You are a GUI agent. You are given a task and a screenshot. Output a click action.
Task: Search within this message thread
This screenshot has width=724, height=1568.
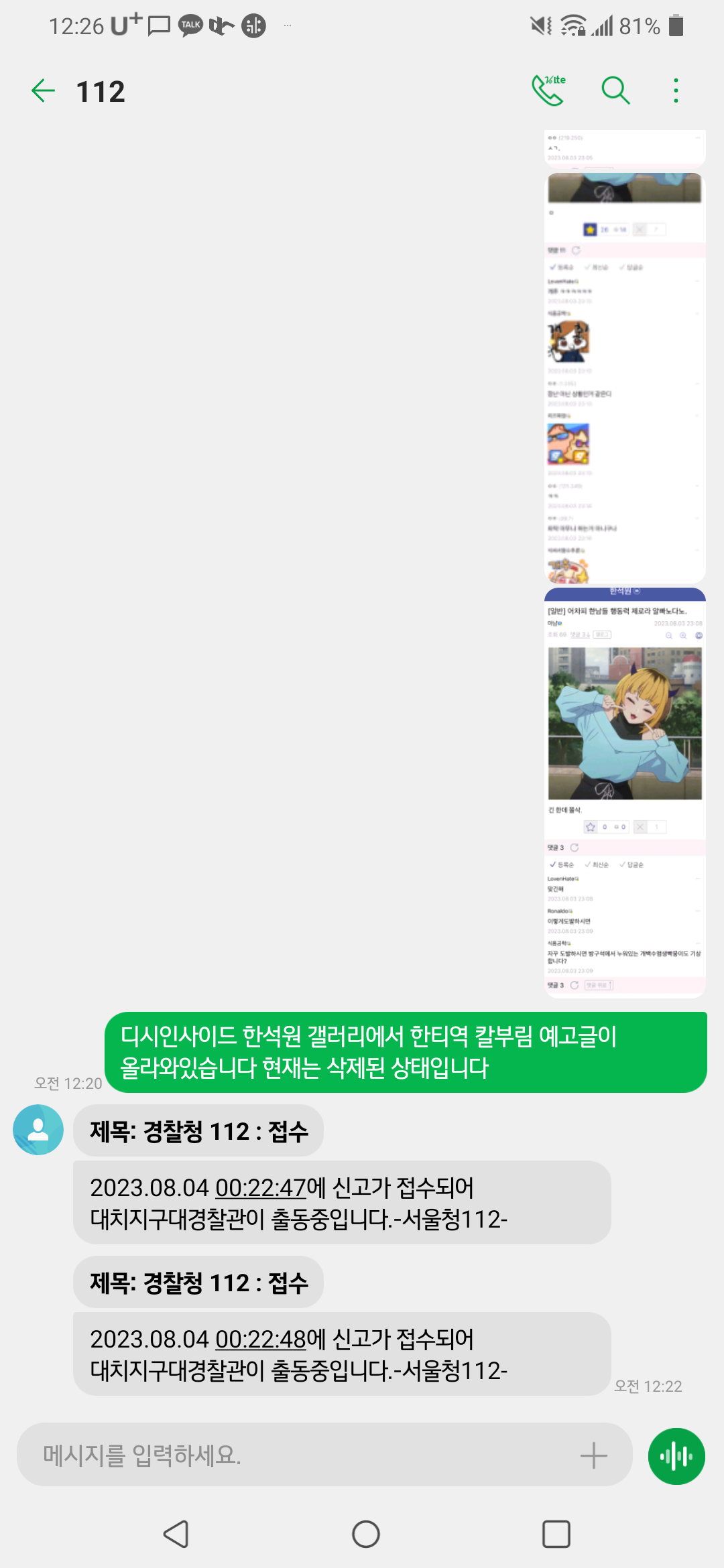pyautogui.click(x=615, y=90)
